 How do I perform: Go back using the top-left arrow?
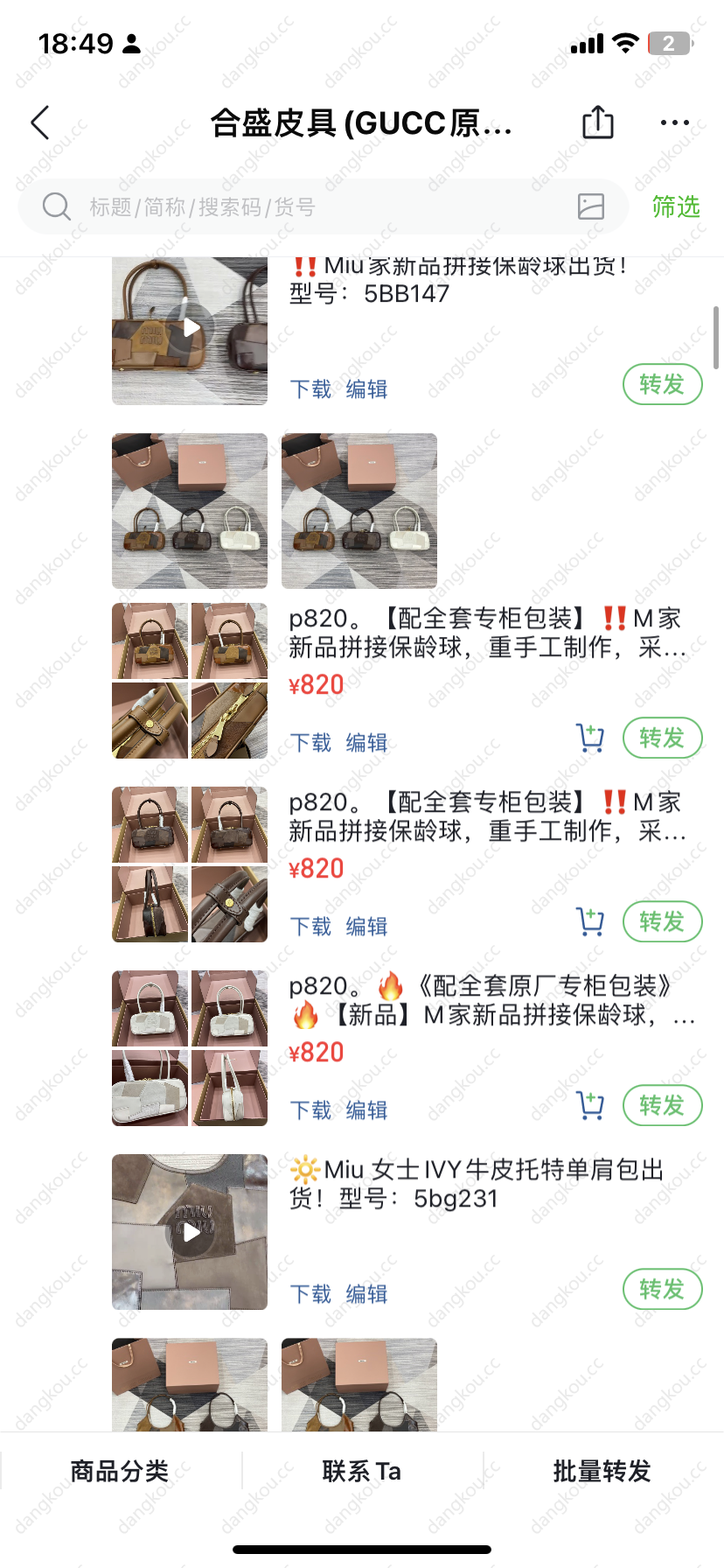40,123
